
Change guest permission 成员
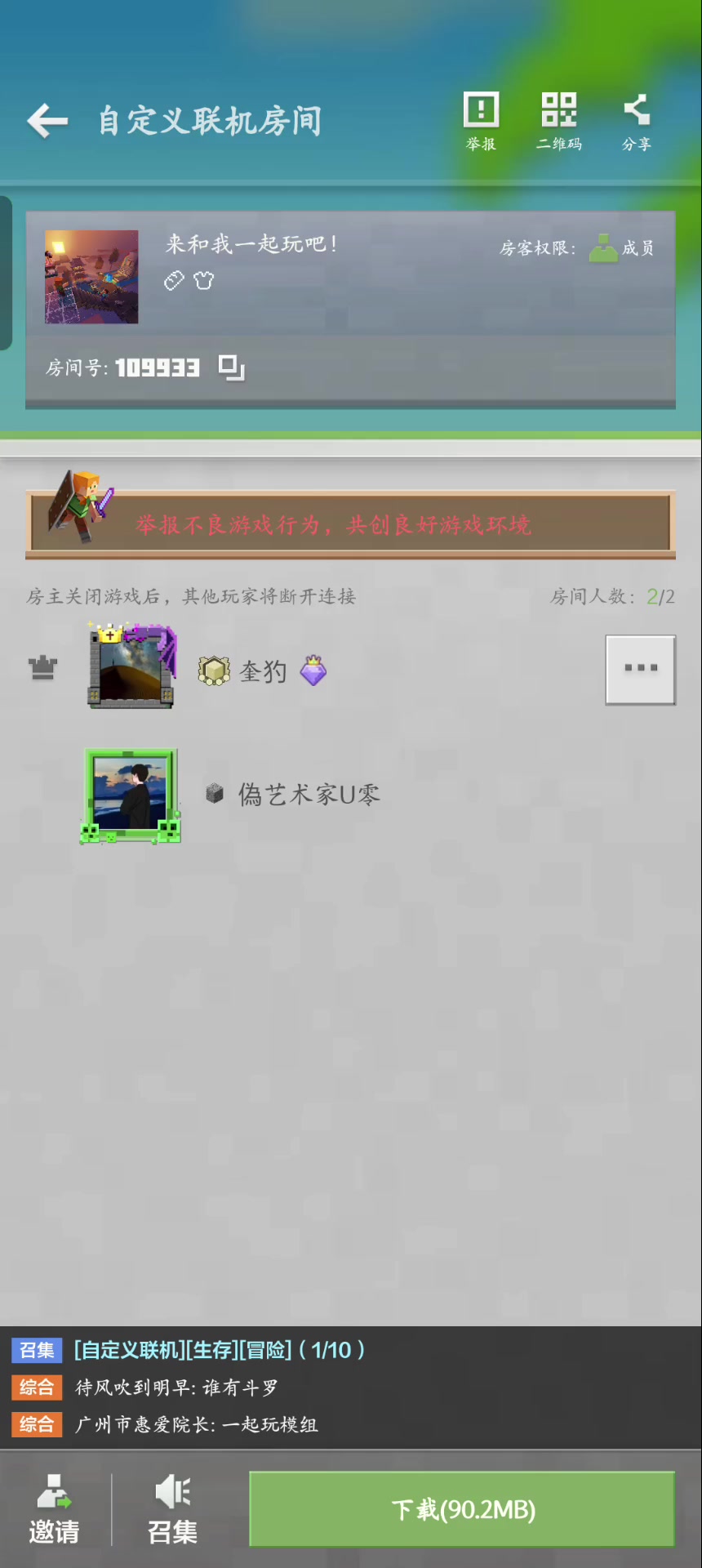[x=622, y=248]
